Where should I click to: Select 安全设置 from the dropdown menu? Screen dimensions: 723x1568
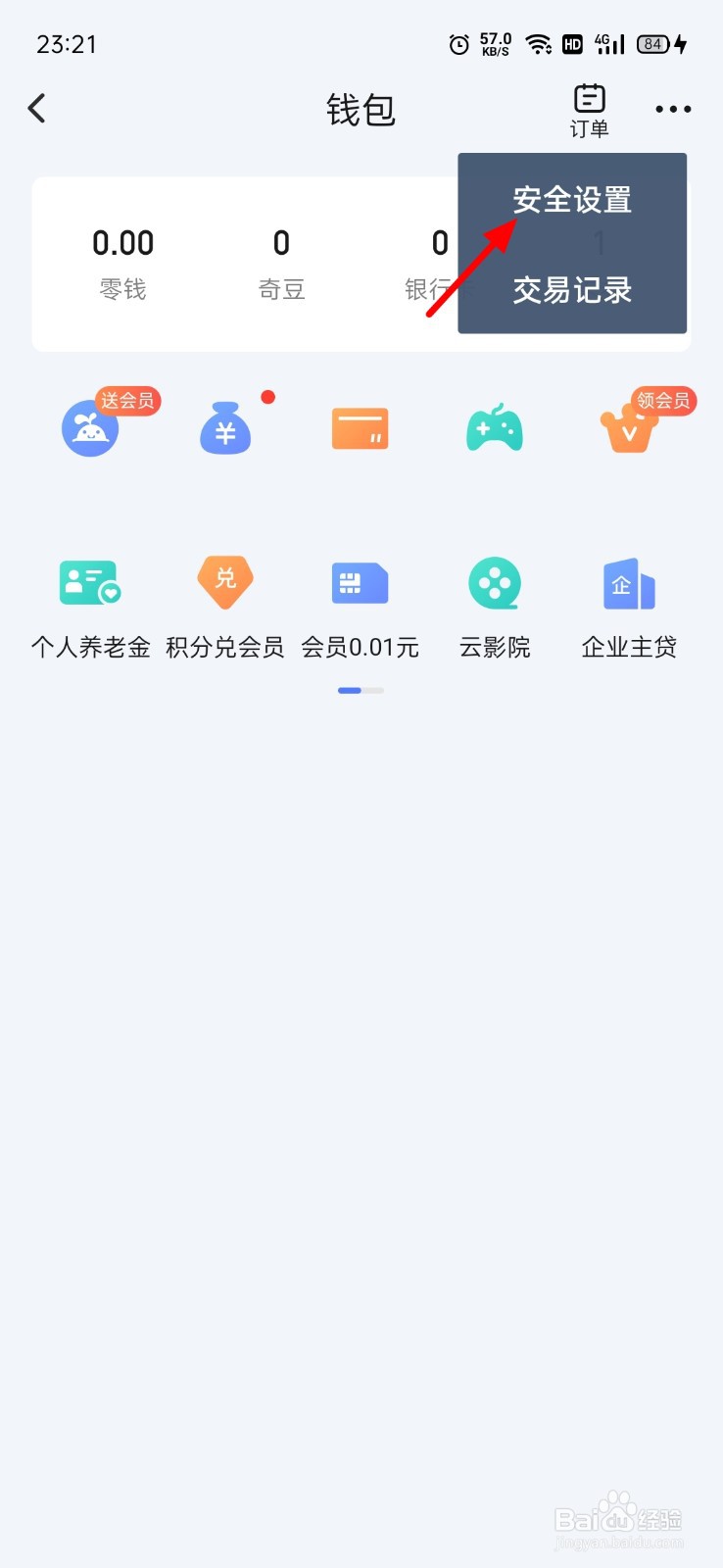point(572,200)
